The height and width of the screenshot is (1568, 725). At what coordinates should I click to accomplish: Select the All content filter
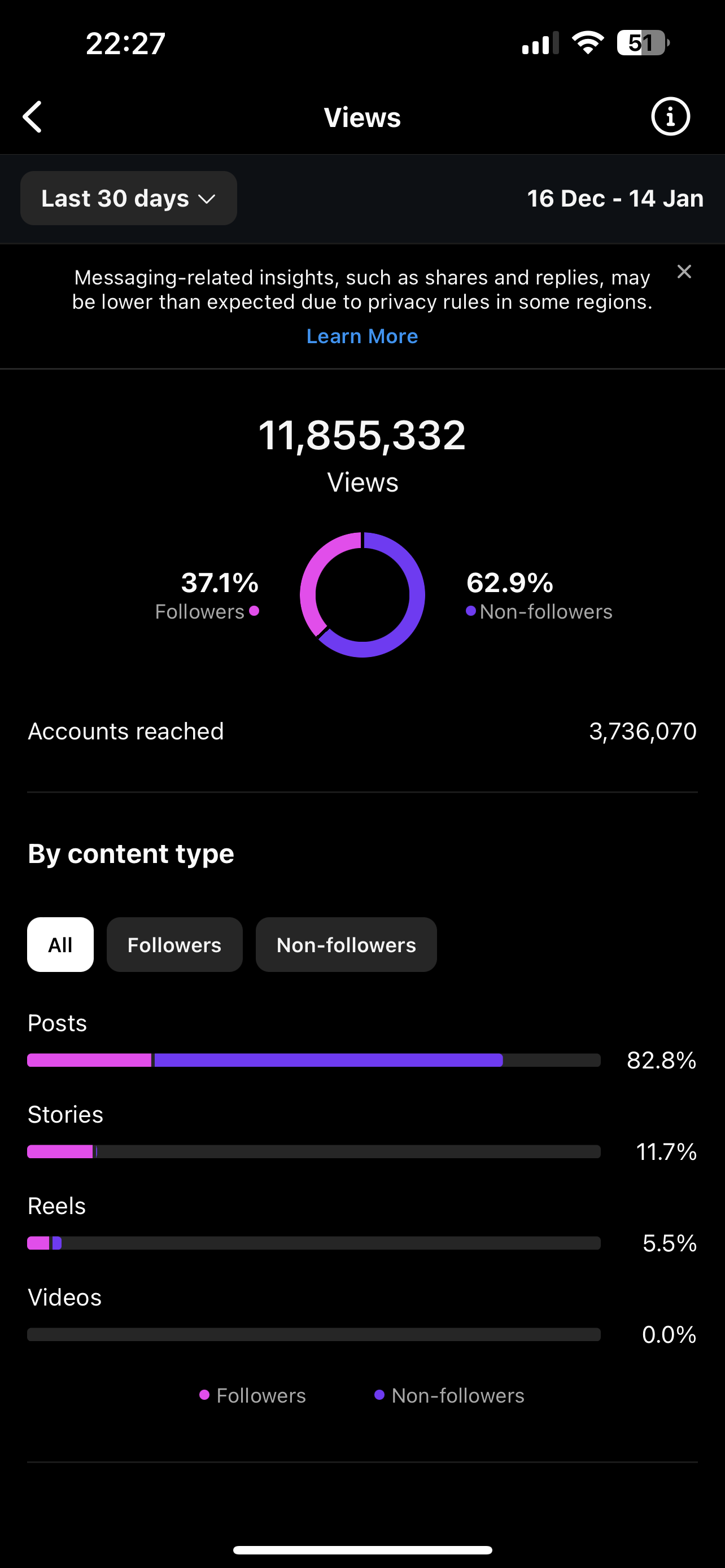tap(60, 945)
